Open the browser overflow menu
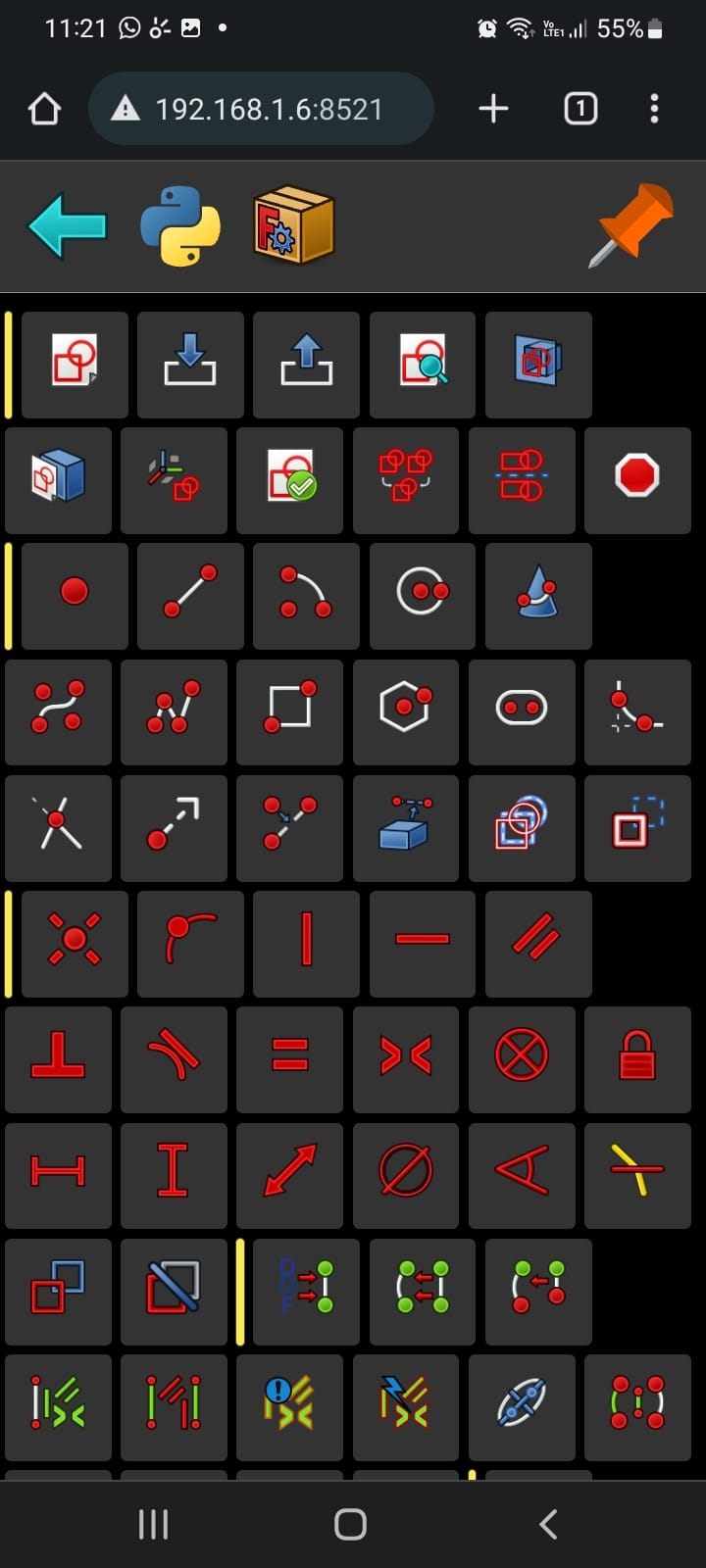 (x=654, y=109)
